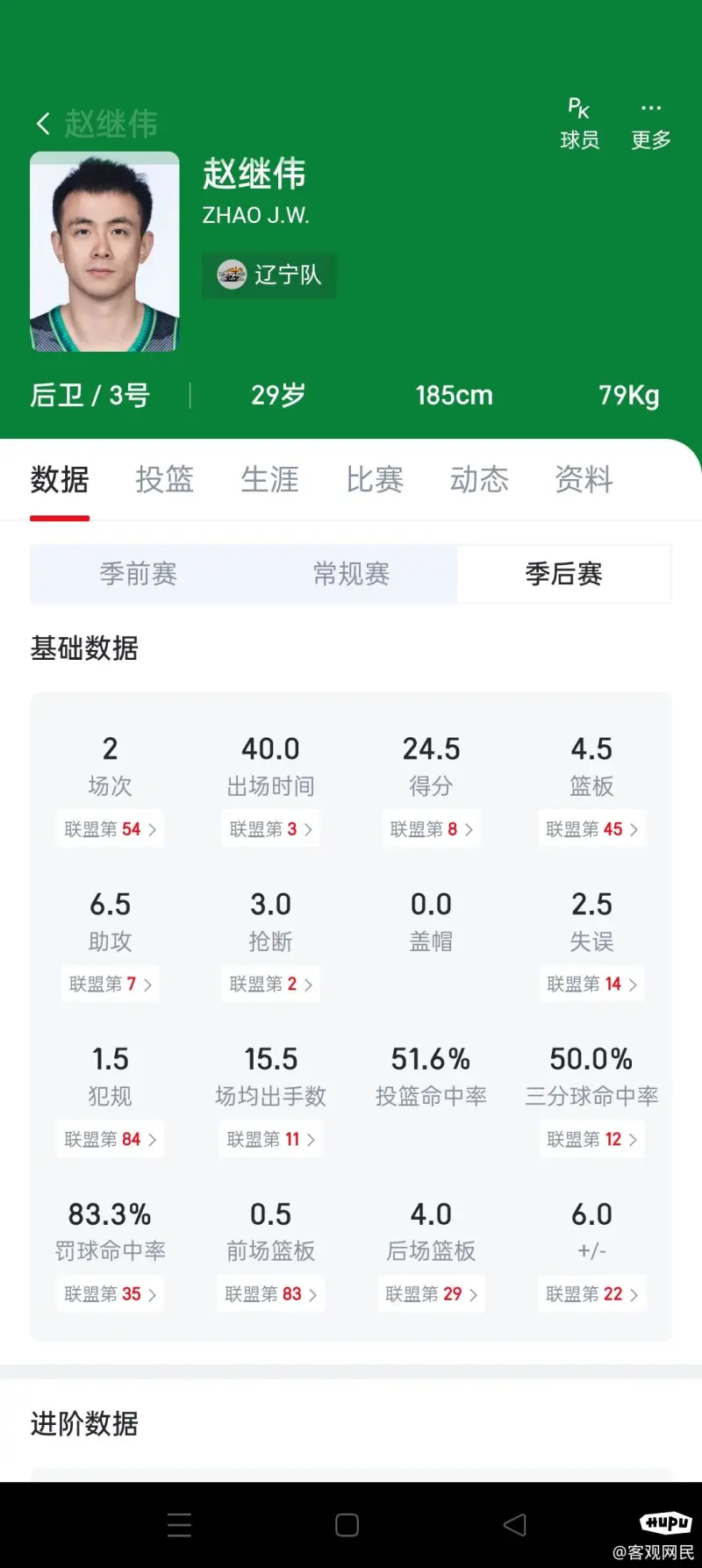This screenshot has width=702, height=1568.
Task: Open 联盟第 2 ranking under 抢断
Action: coord(270,984)
